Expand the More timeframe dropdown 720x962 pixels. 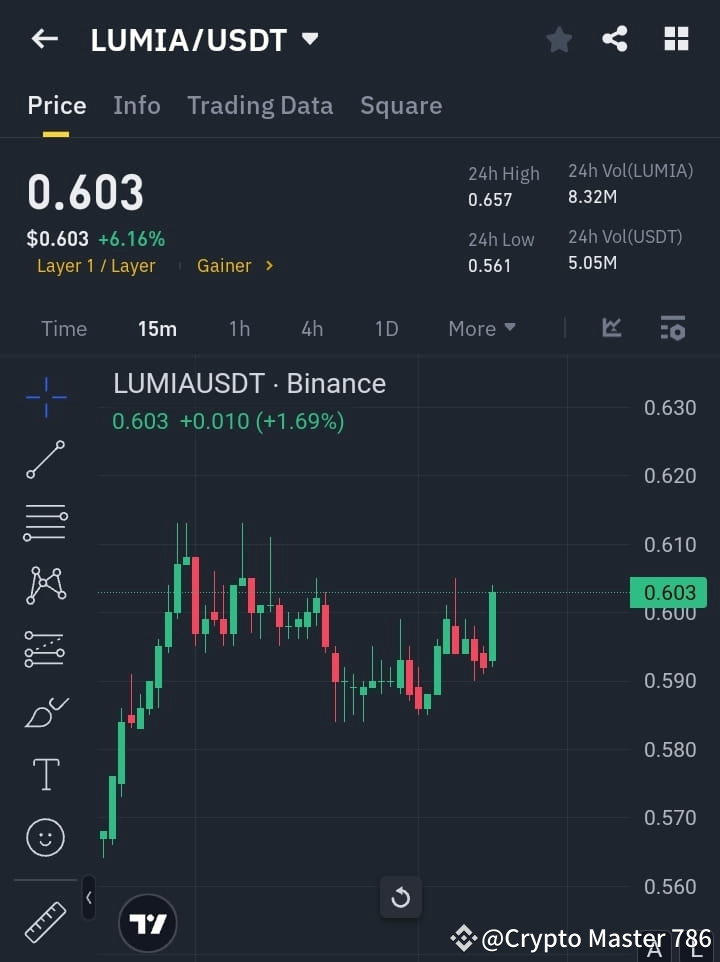tap(481, 328)
